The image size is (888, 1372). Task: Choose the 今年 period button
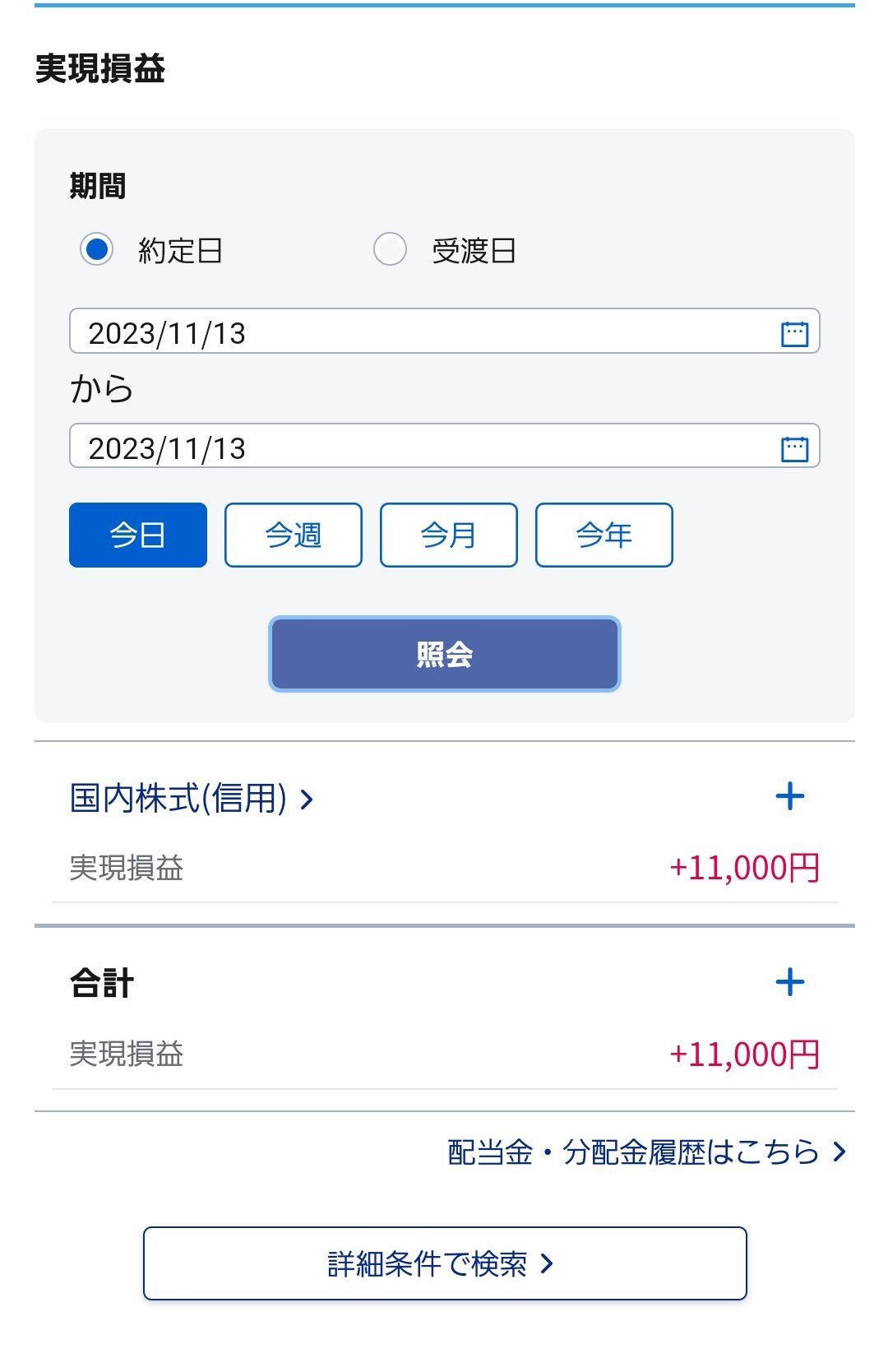(604, 535)
